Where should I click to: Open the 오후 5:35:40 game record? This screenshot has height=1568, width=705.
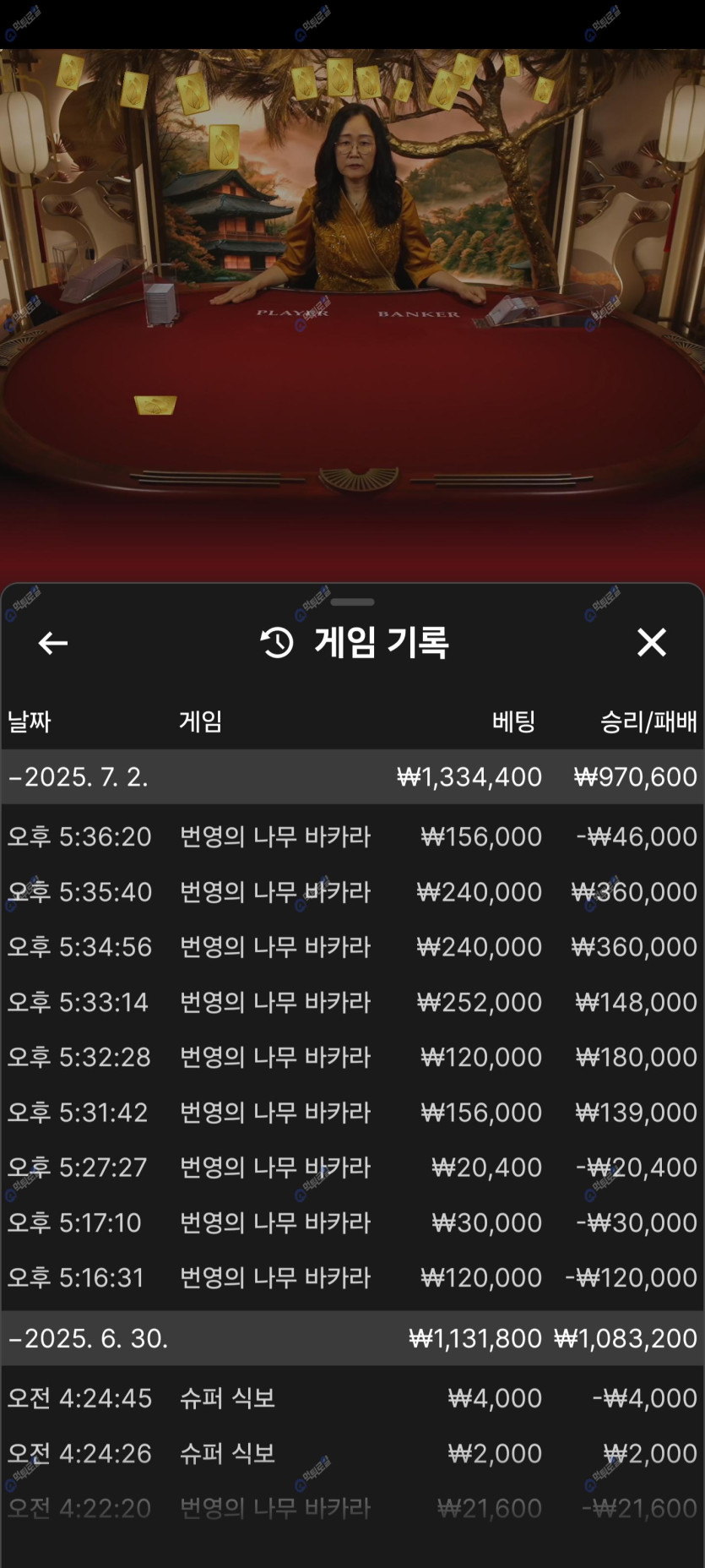coord(352,891)
